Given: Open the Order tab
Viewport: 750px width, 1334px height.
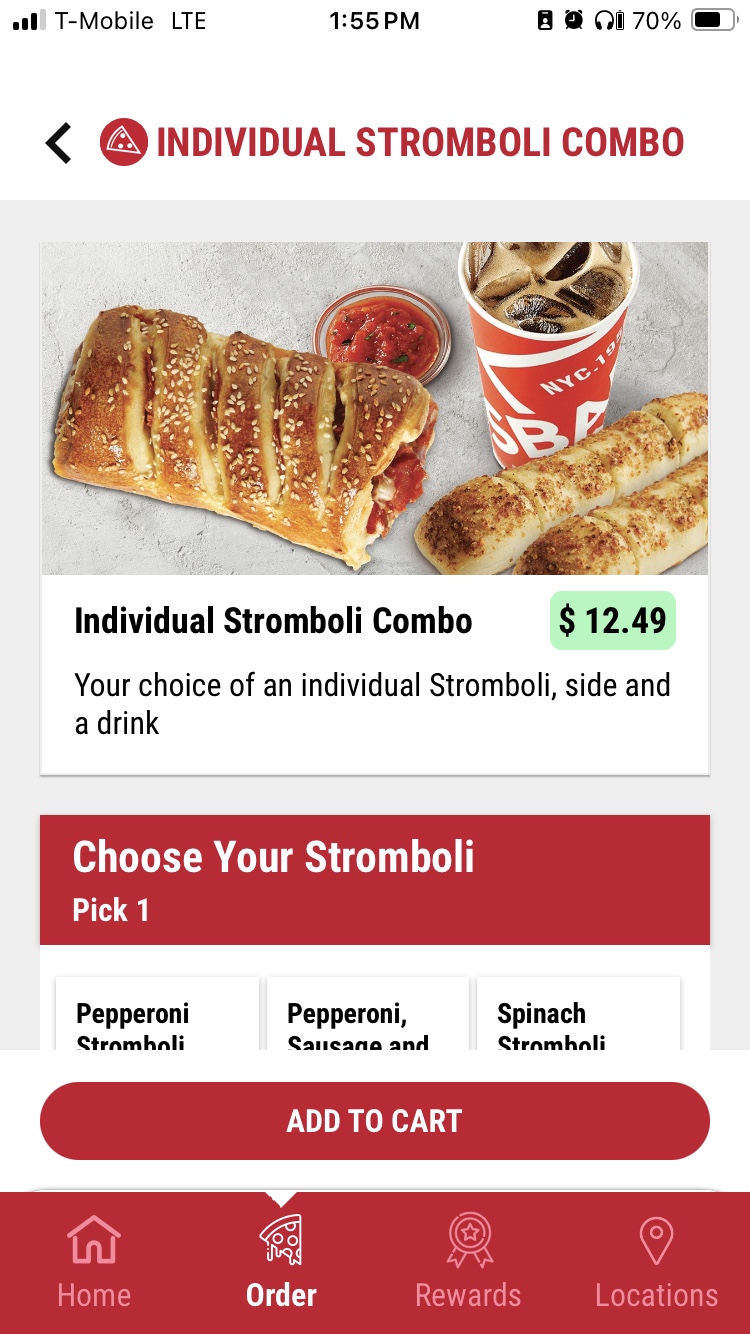Looking at the screenshot, I should (281, 1262).
